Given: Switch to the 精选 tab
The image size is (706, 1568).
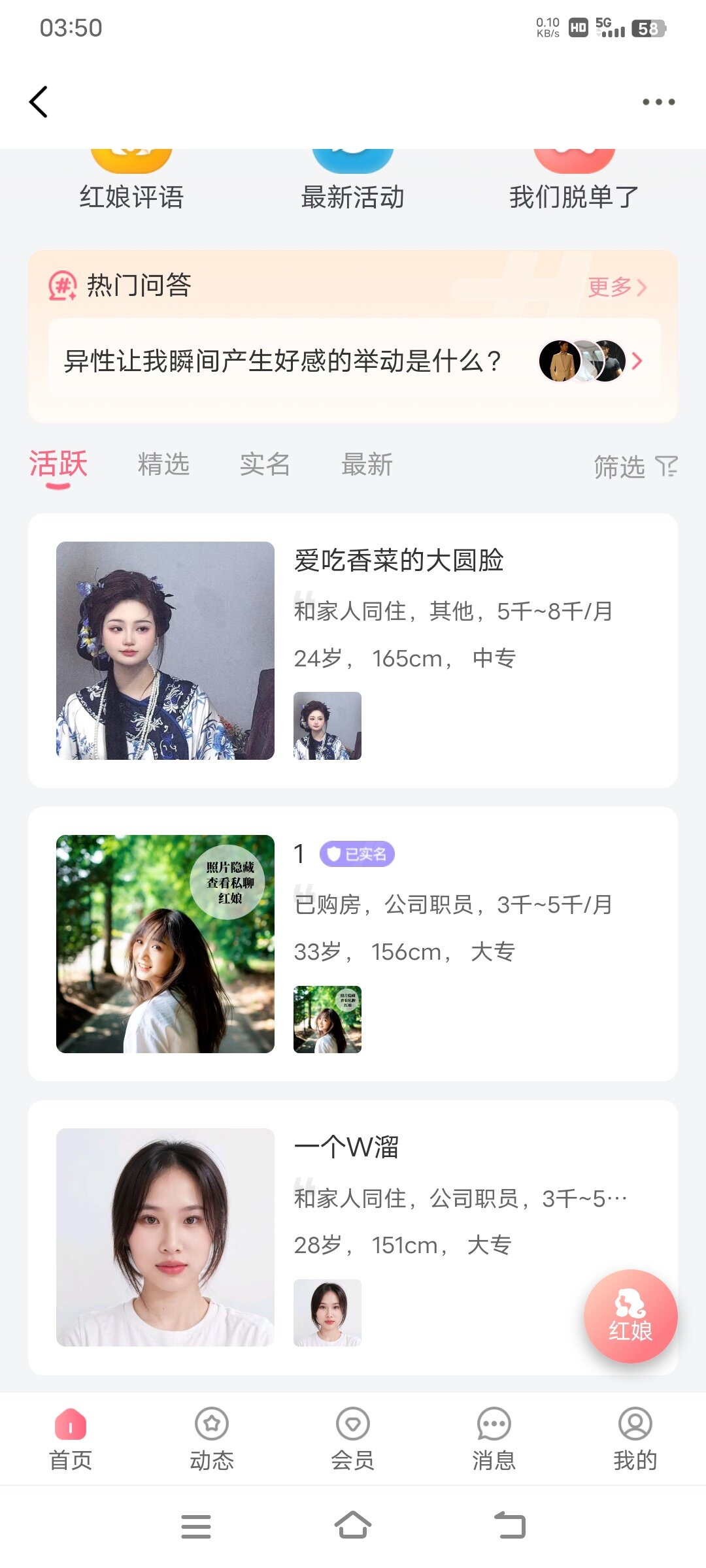Looking at the screenshot, I should (163, 465).
